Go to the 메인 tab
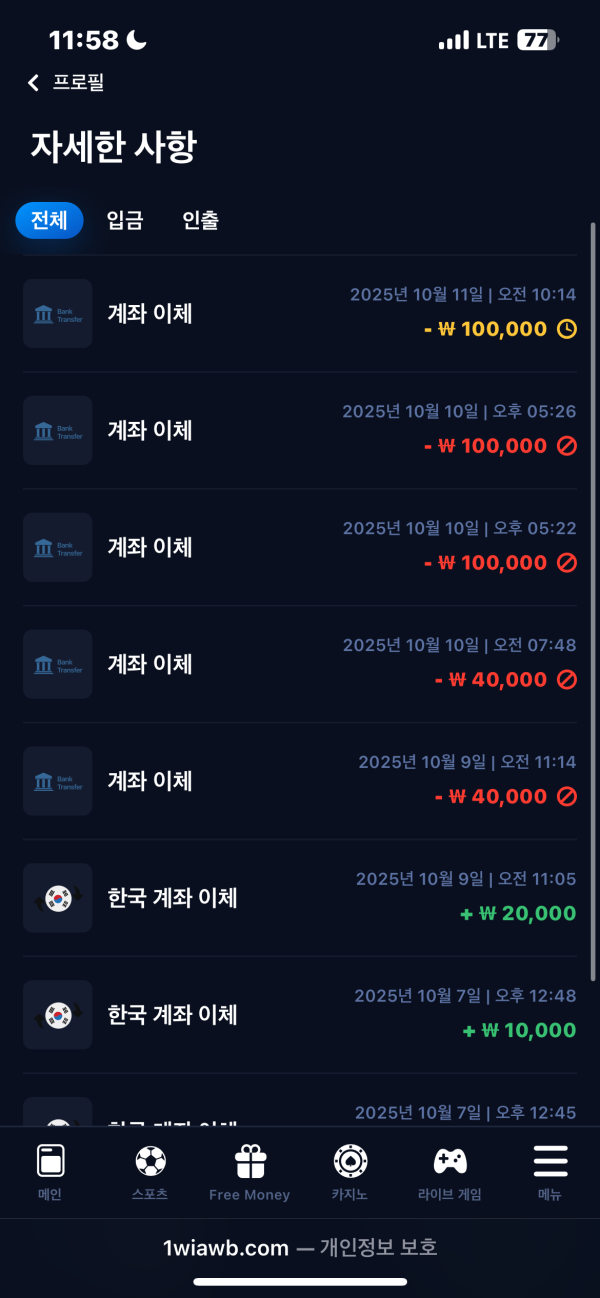 [x=50, y=1172]
